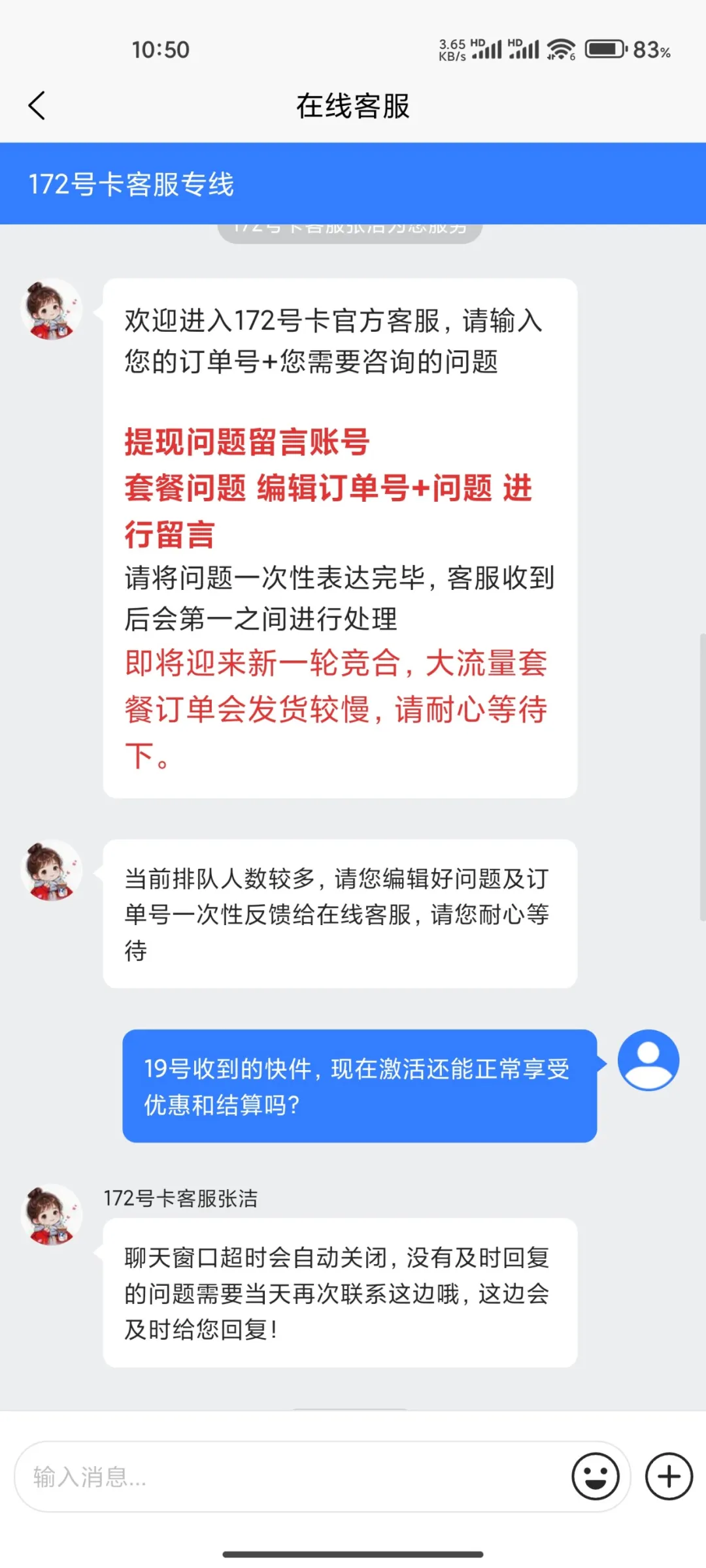Open the plus attachment menu
Screen dimensions: 706x1568
pyautogui.click(x=668, y=1477)
